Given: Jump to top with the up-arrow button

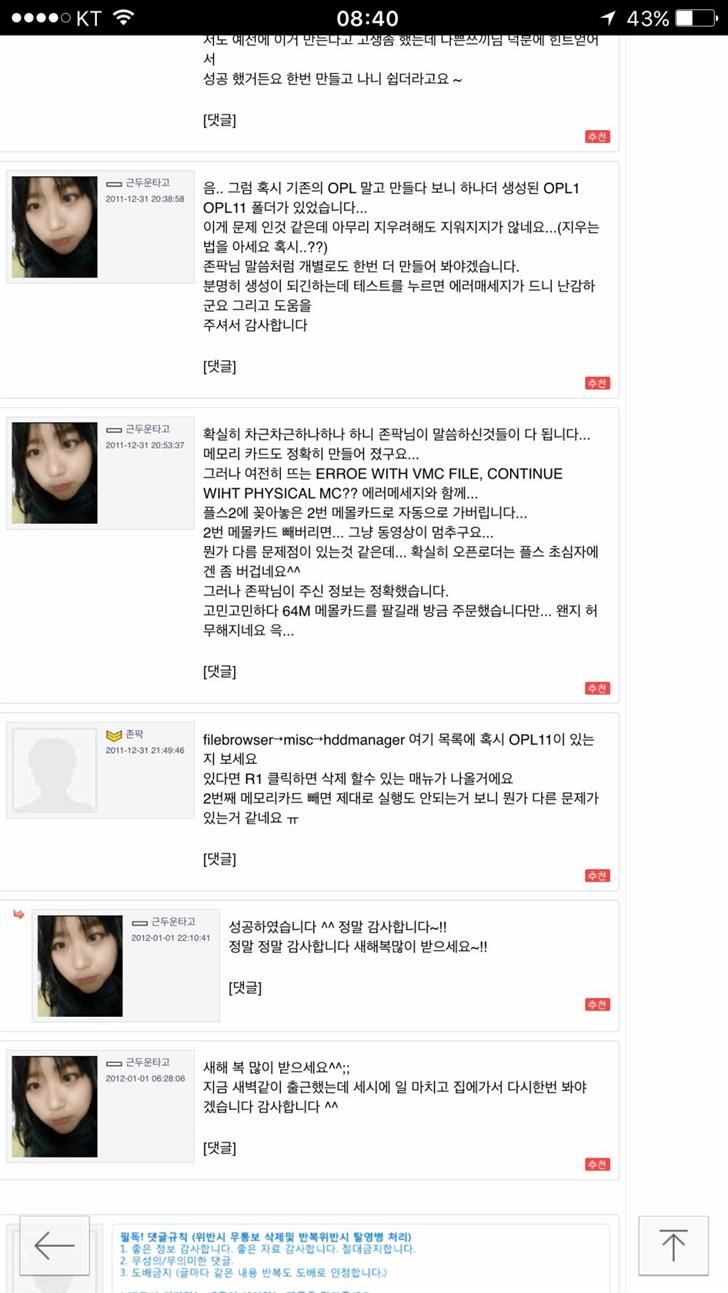Looking at the screenshot, I should pyautogui.click(x=673, y=1245).
